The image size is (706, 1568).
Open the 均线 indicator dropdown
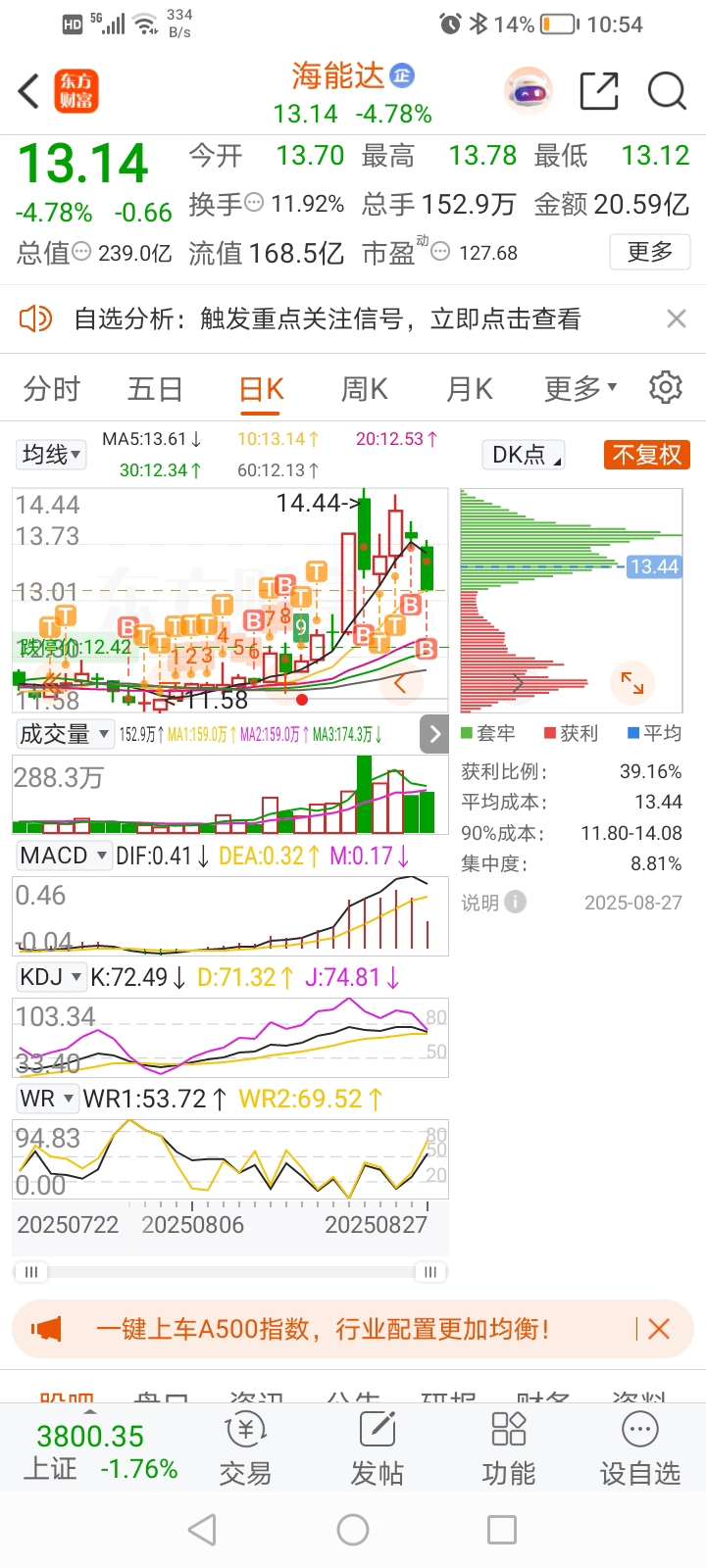click(51, 454)
